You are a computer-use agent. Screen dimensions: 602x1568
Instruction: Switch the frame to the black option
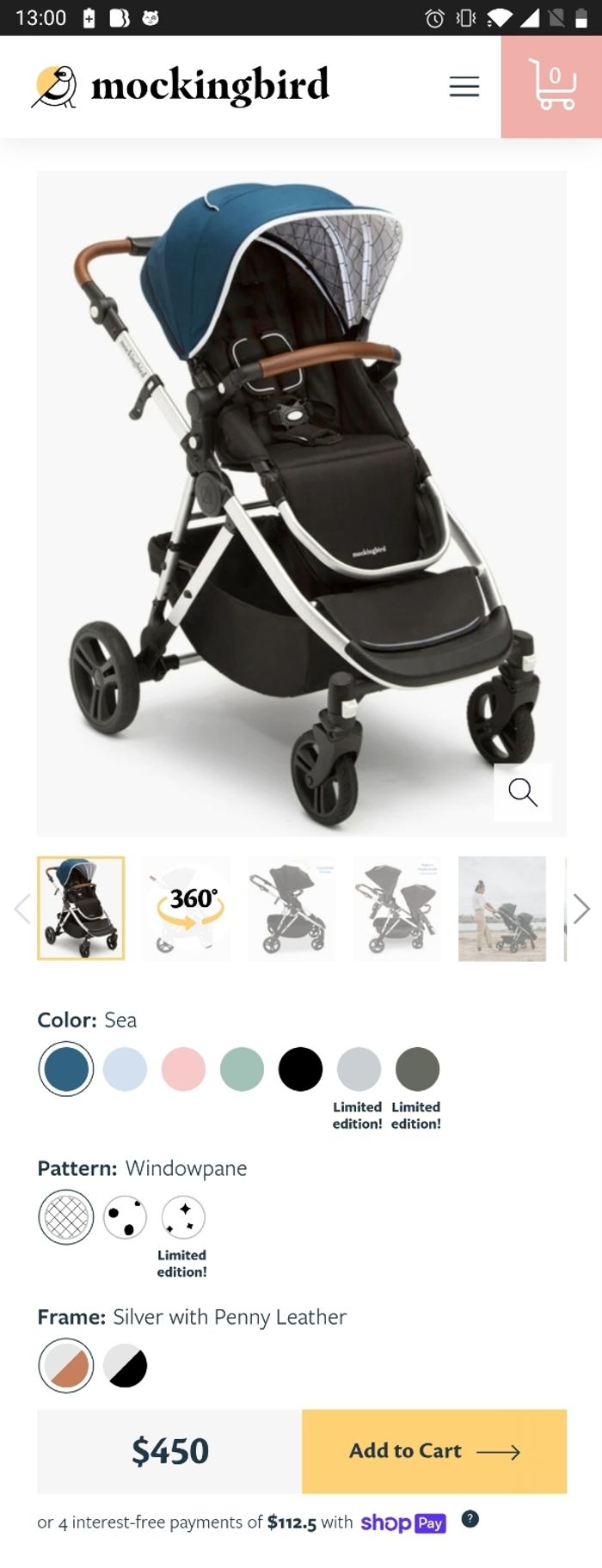[x=125, y=1365]
